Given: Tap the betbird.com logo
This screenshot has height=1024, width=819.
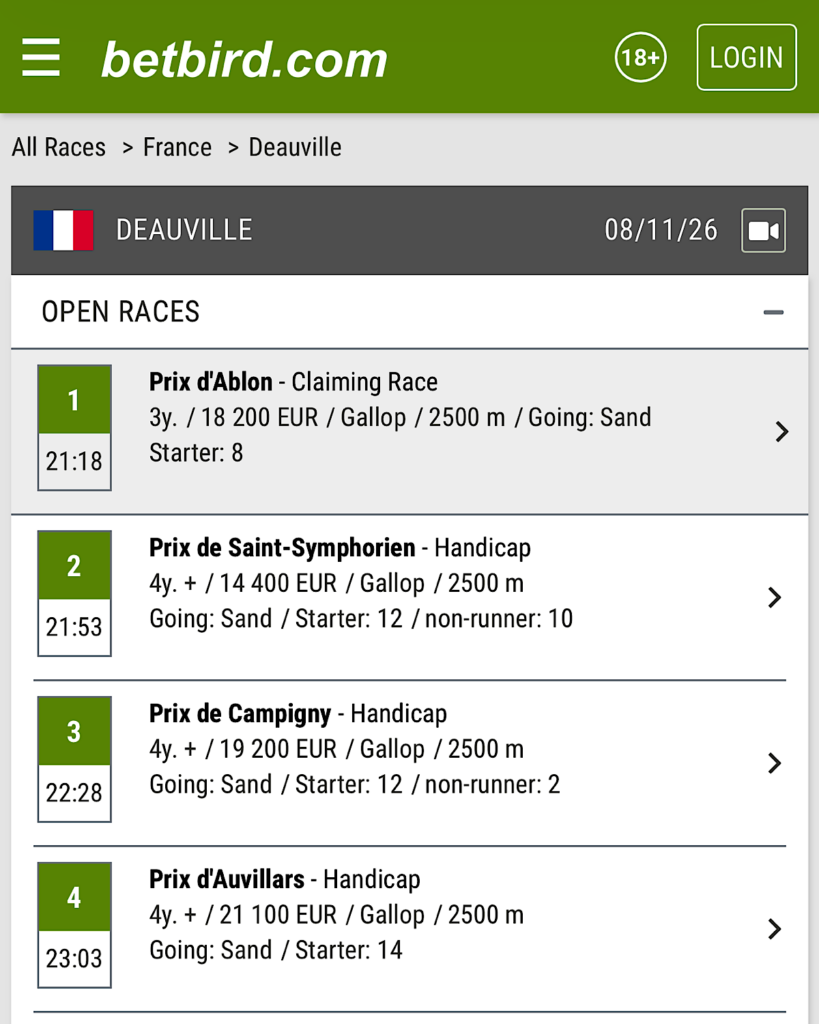Looking at the screenshot, I should [x=245, y=59].
